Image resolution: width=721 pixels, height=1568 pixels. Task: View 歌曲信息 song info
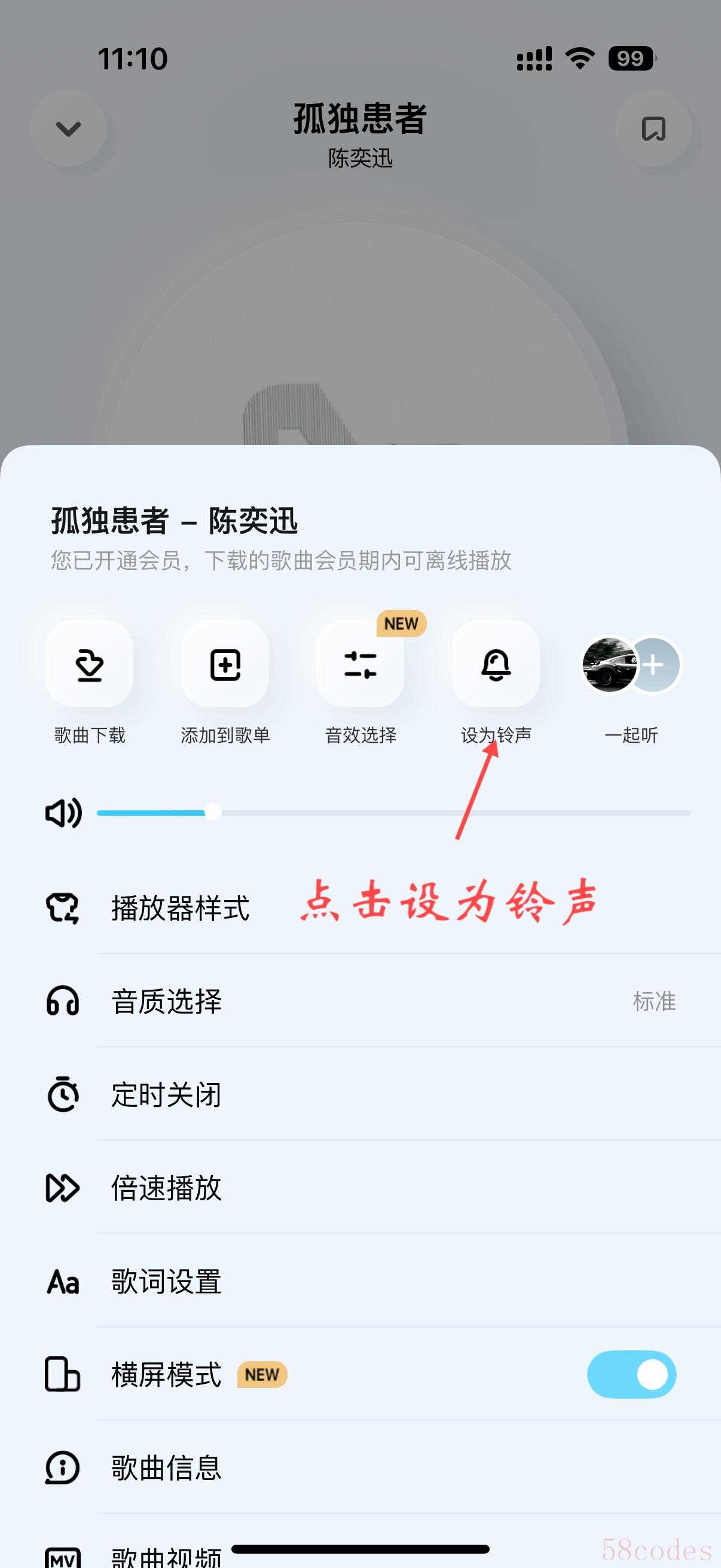tap(166, 1468)
